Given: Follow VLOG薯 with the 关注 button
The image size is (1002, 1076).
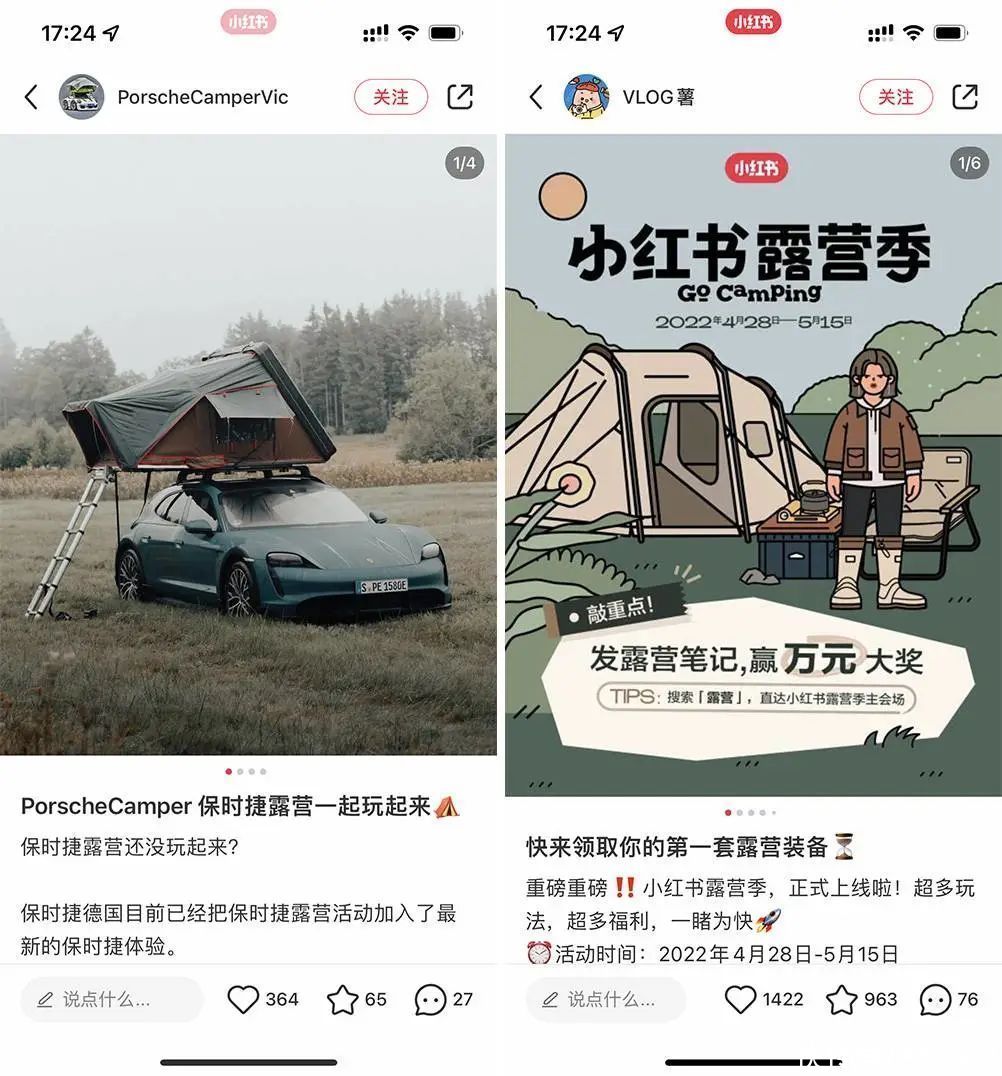Looking at the screenshot, I should [896, 97].
